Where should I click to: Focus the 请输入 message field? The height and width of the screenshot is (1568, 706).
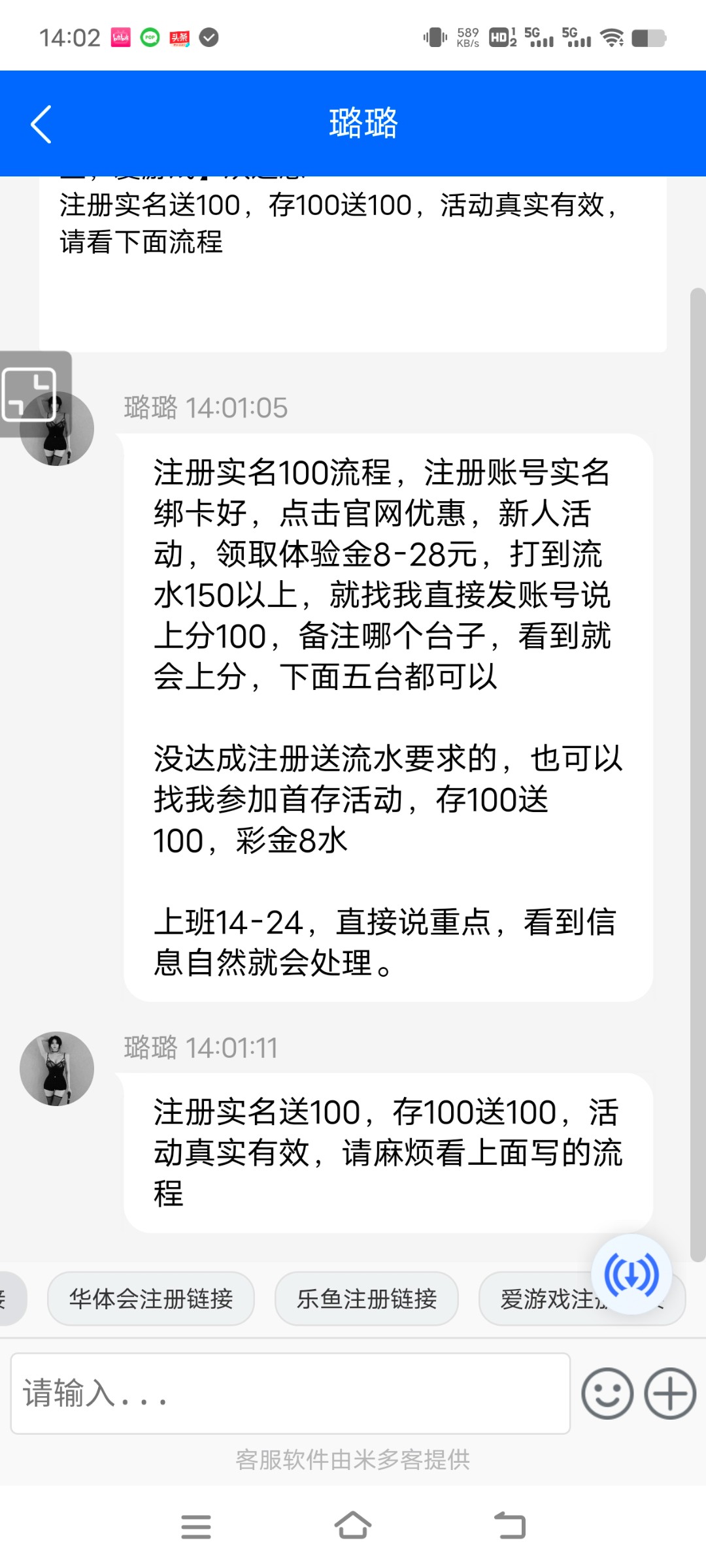[x=290, y=1394]
